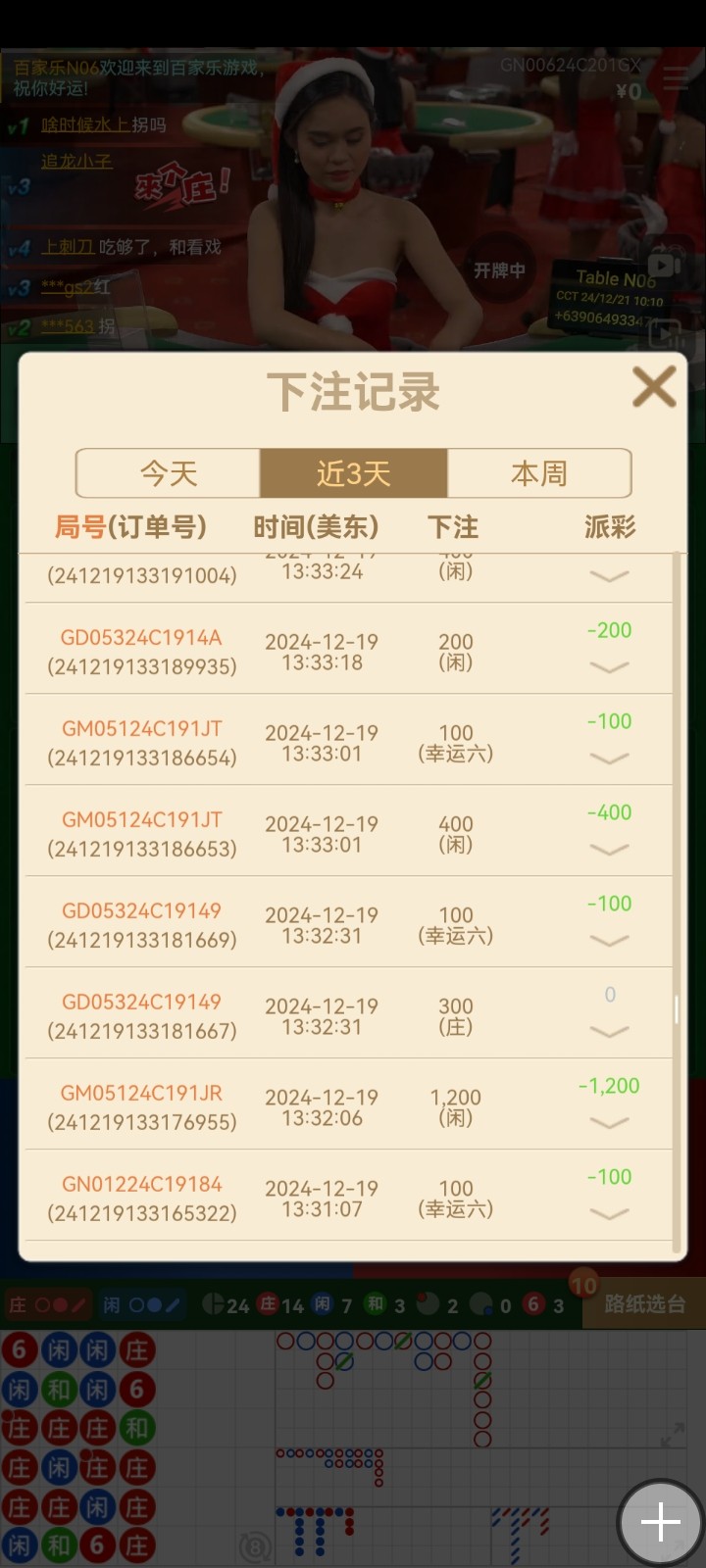The height and width of the screenshot is (1568, 706).
Task: Tap the round plus floating button
Action: point(660,1522)
